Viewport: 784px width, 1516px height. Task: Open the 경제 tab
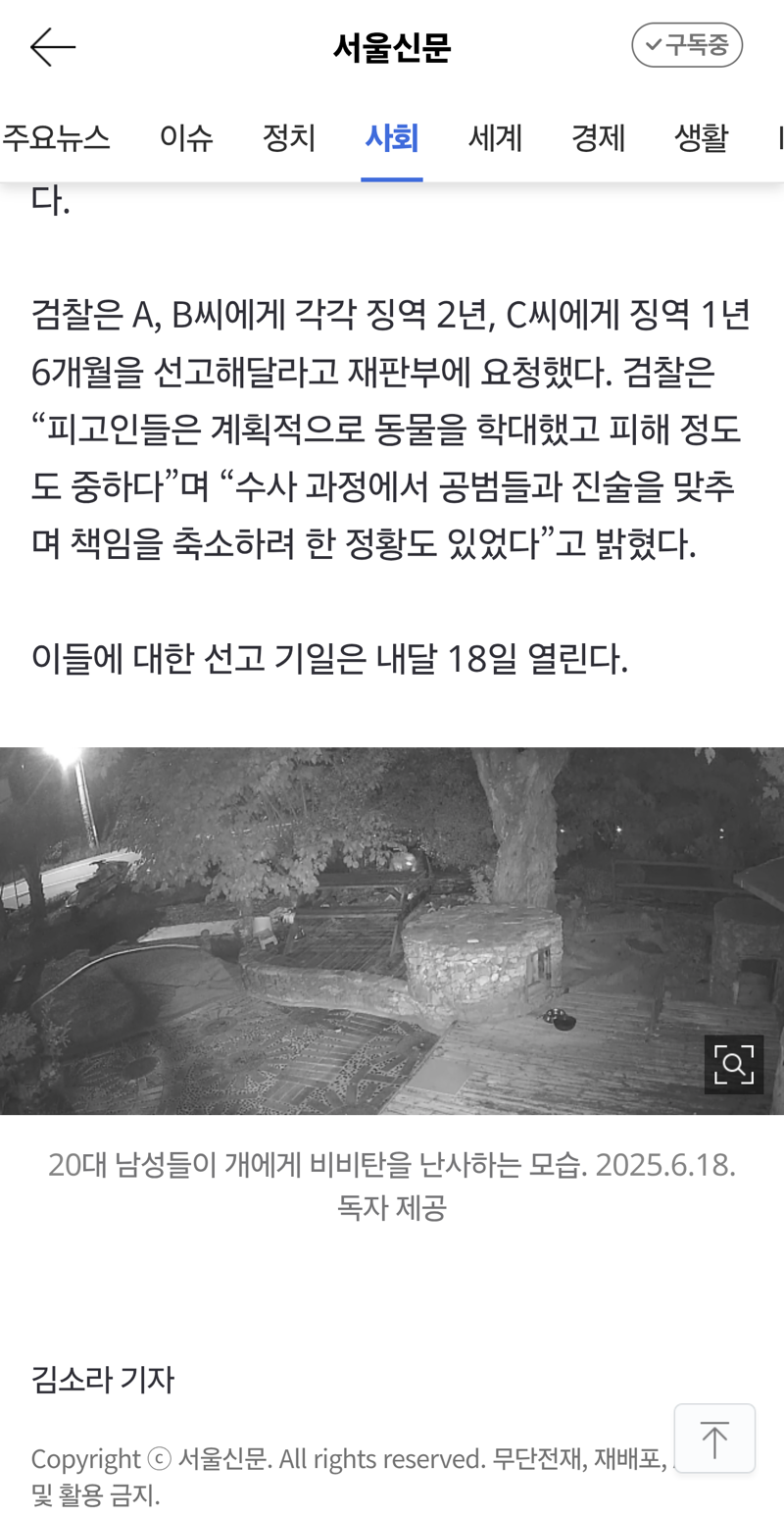click(598, 138)
